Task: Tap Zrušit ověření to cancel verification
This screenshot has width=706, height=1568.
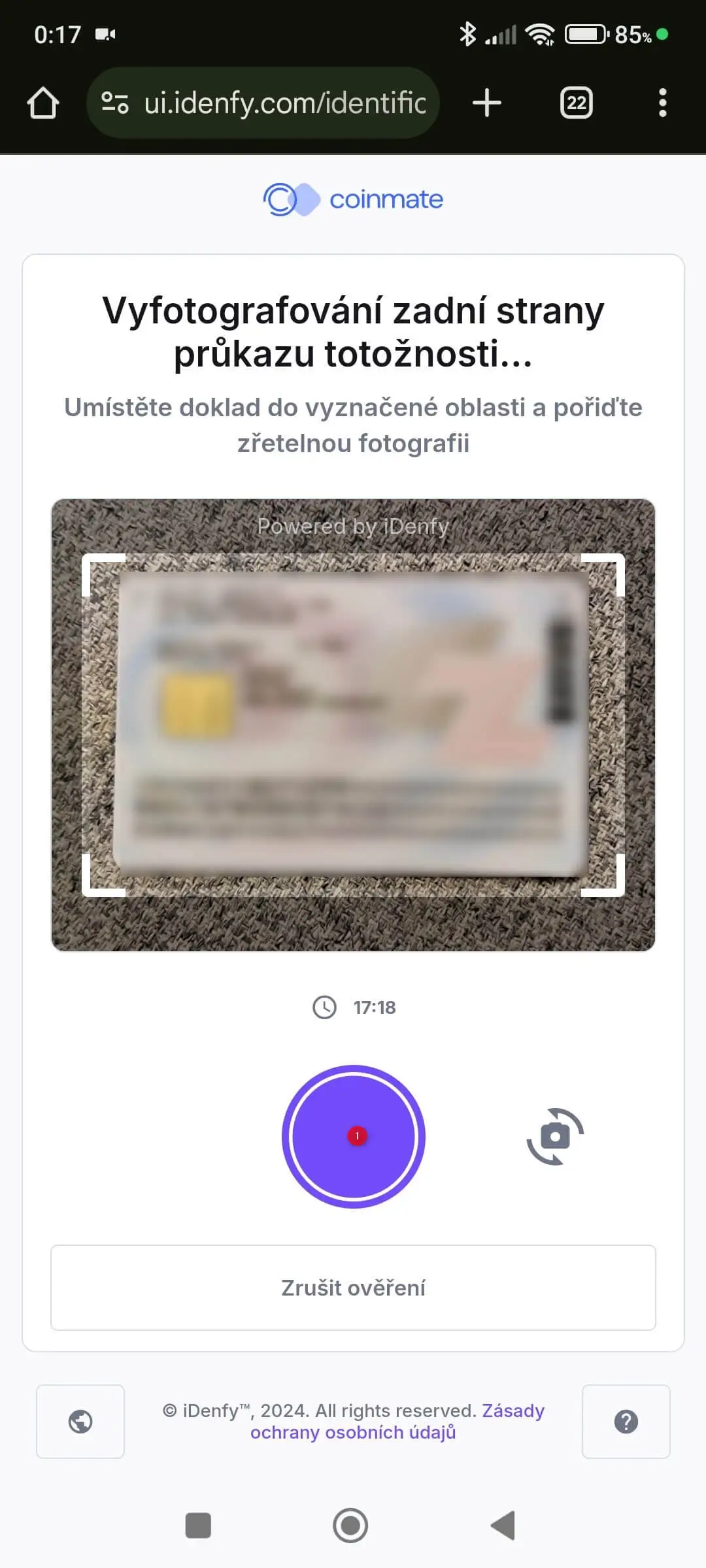Action: click(353, 1288)
